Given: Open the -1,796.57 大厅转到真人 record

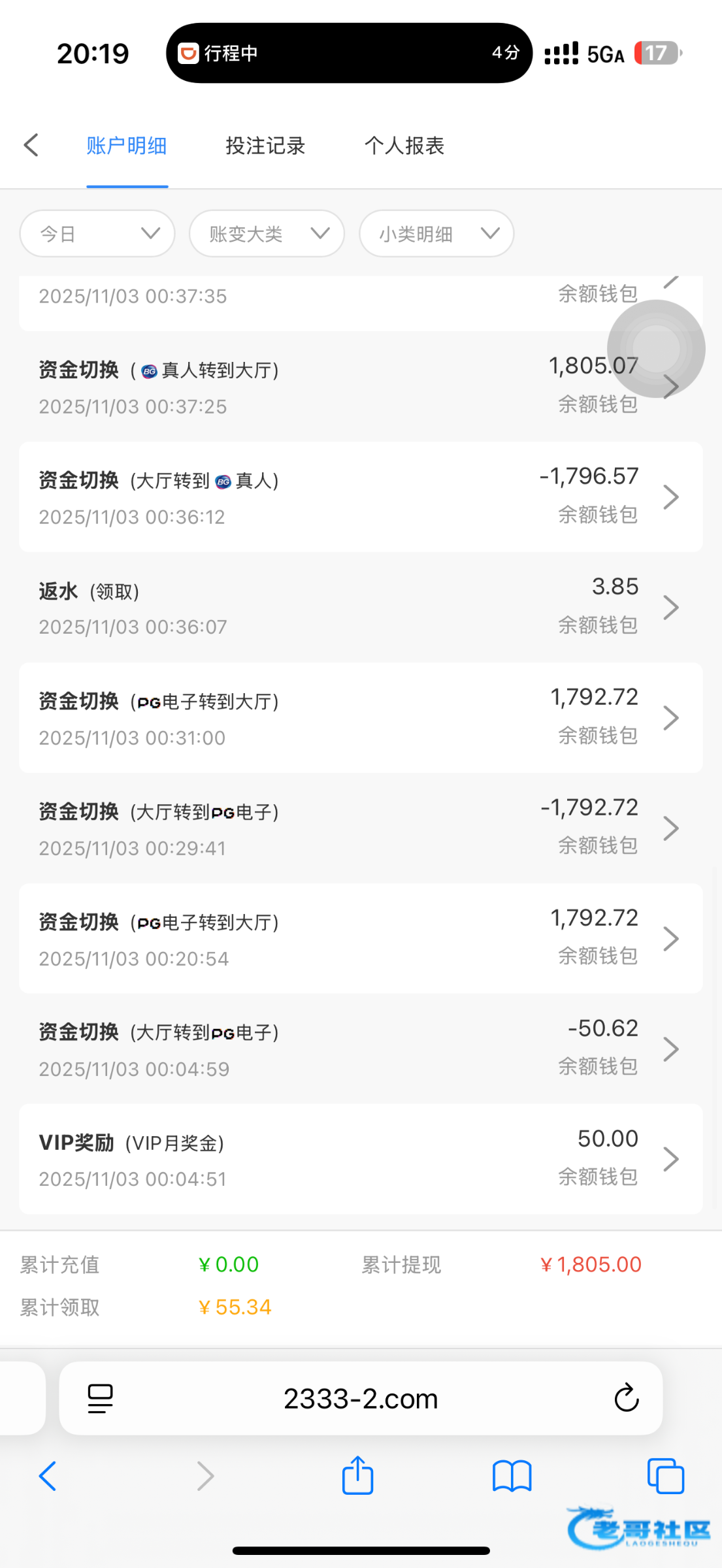Looking at the screenshot, I should 361,497.
